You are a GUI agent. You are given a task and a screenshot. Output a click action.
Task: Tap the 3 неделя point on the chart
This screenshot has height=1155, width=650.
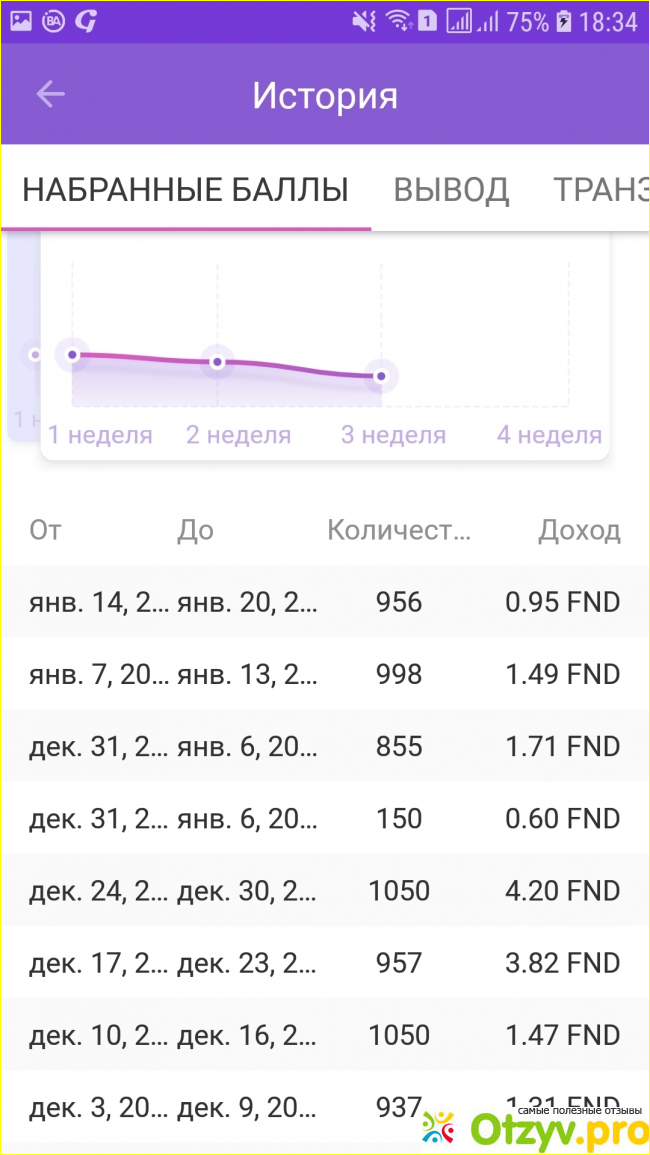[x=380, y=376]
